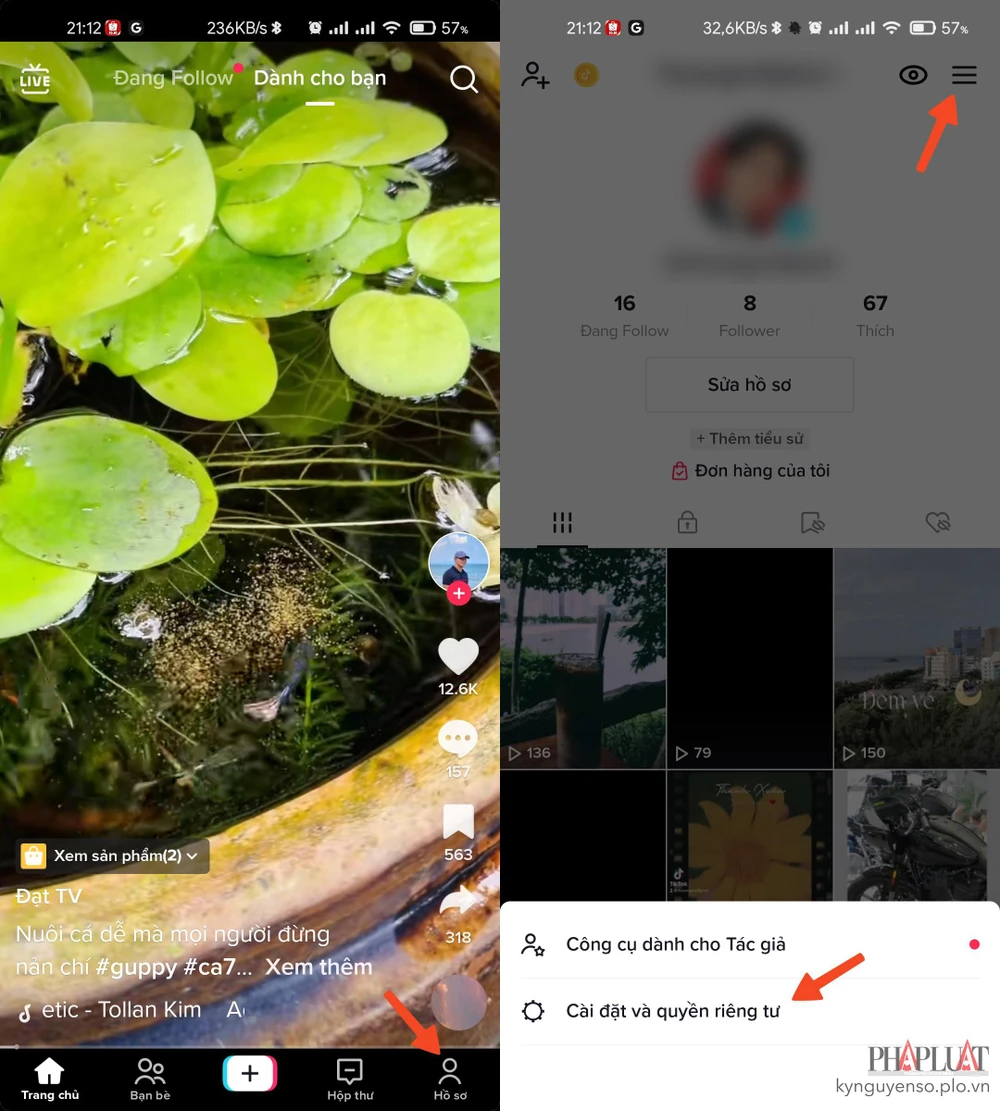The image size is (1000, 1111).
Task: Like the guppy video with the heart
Action: pyautogui.click(x=458, y=657)
